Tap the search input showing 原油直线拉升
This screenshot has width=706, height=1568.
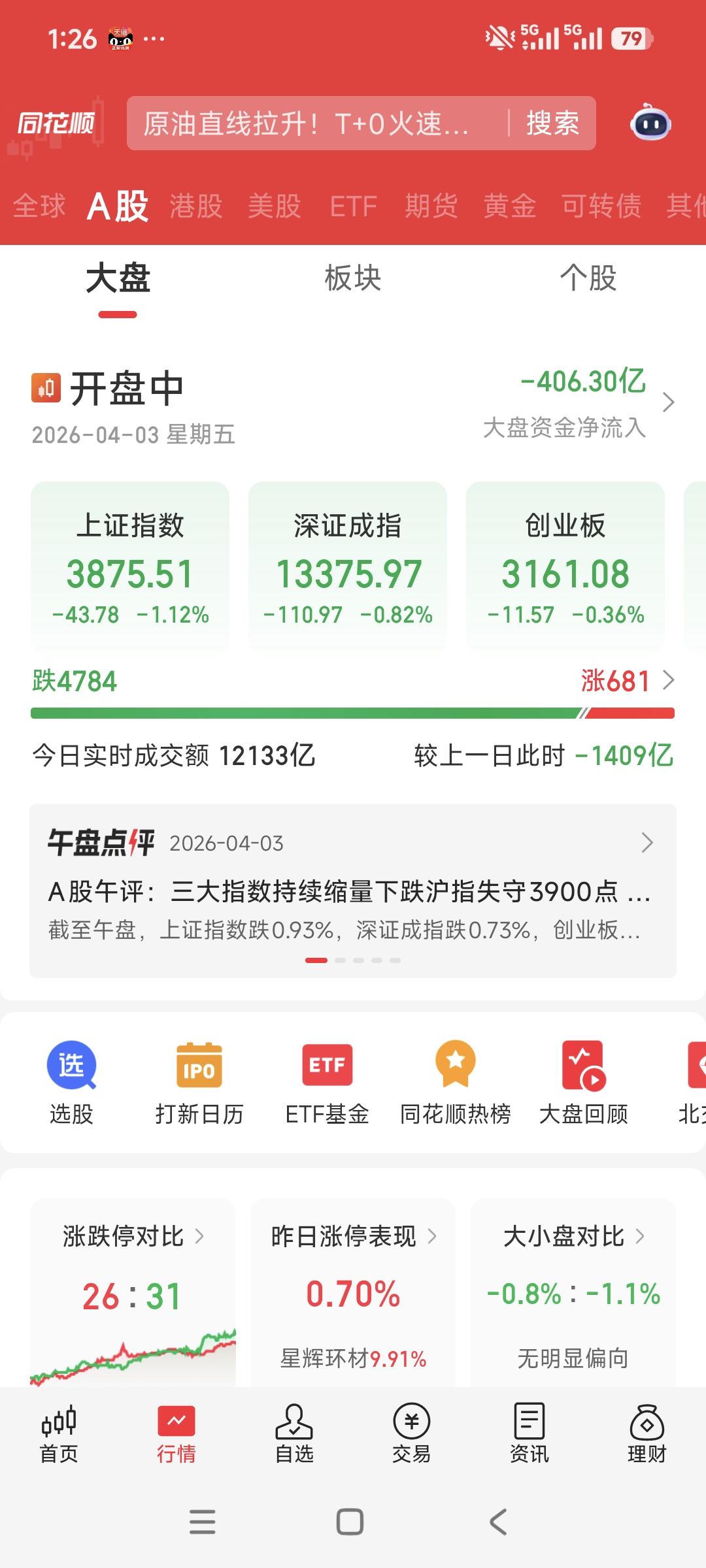point(307,122)
